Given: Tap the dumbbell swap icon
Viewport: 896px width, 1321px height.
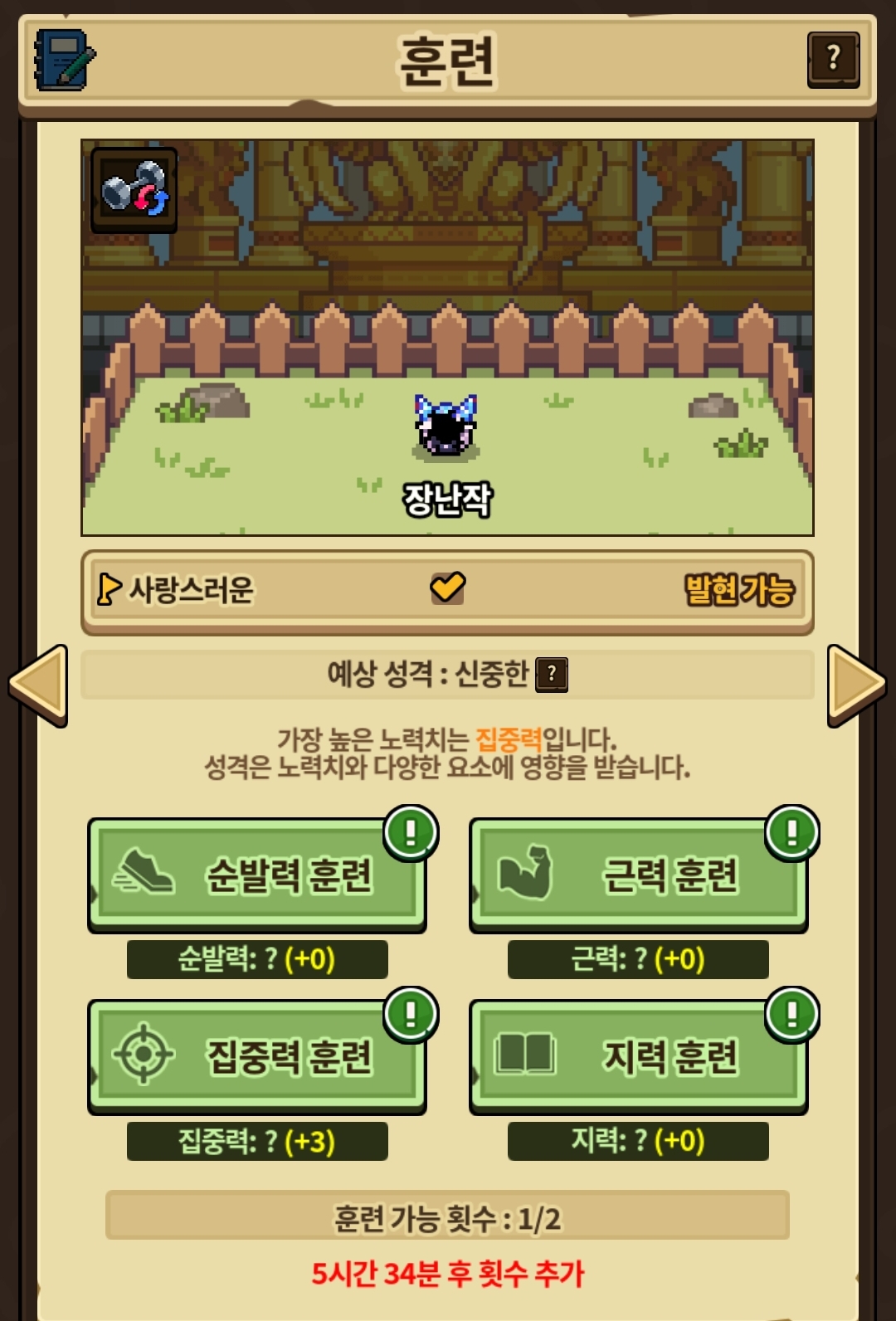Looking at the screenshot, I should [x=134, y=190].
